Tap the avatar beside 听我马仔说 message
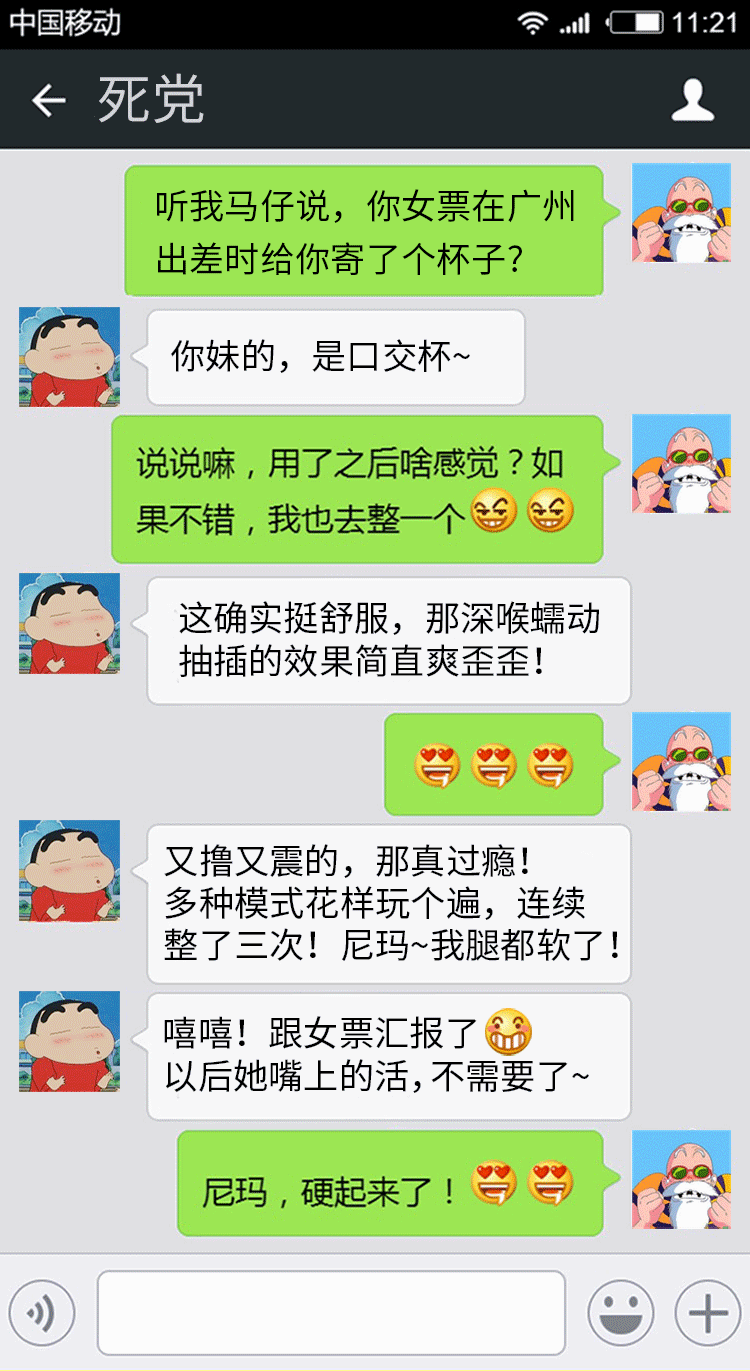Image resolution: width=750 pixels, height=1371 pixels. coord(681,213)
